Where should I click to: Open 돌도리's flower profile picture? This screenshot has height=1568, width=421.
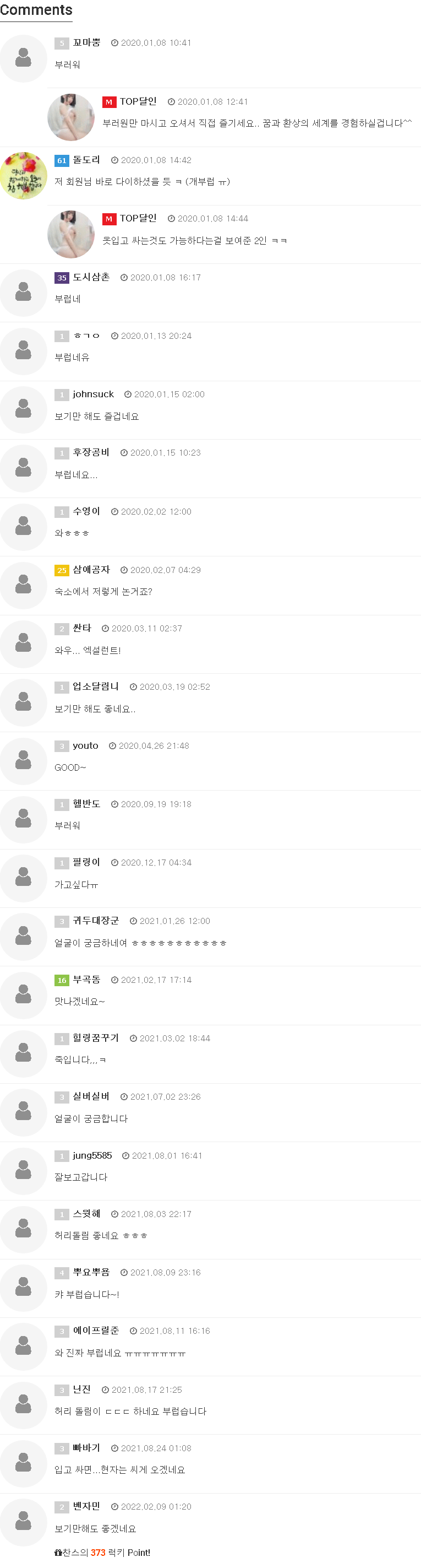23,175
